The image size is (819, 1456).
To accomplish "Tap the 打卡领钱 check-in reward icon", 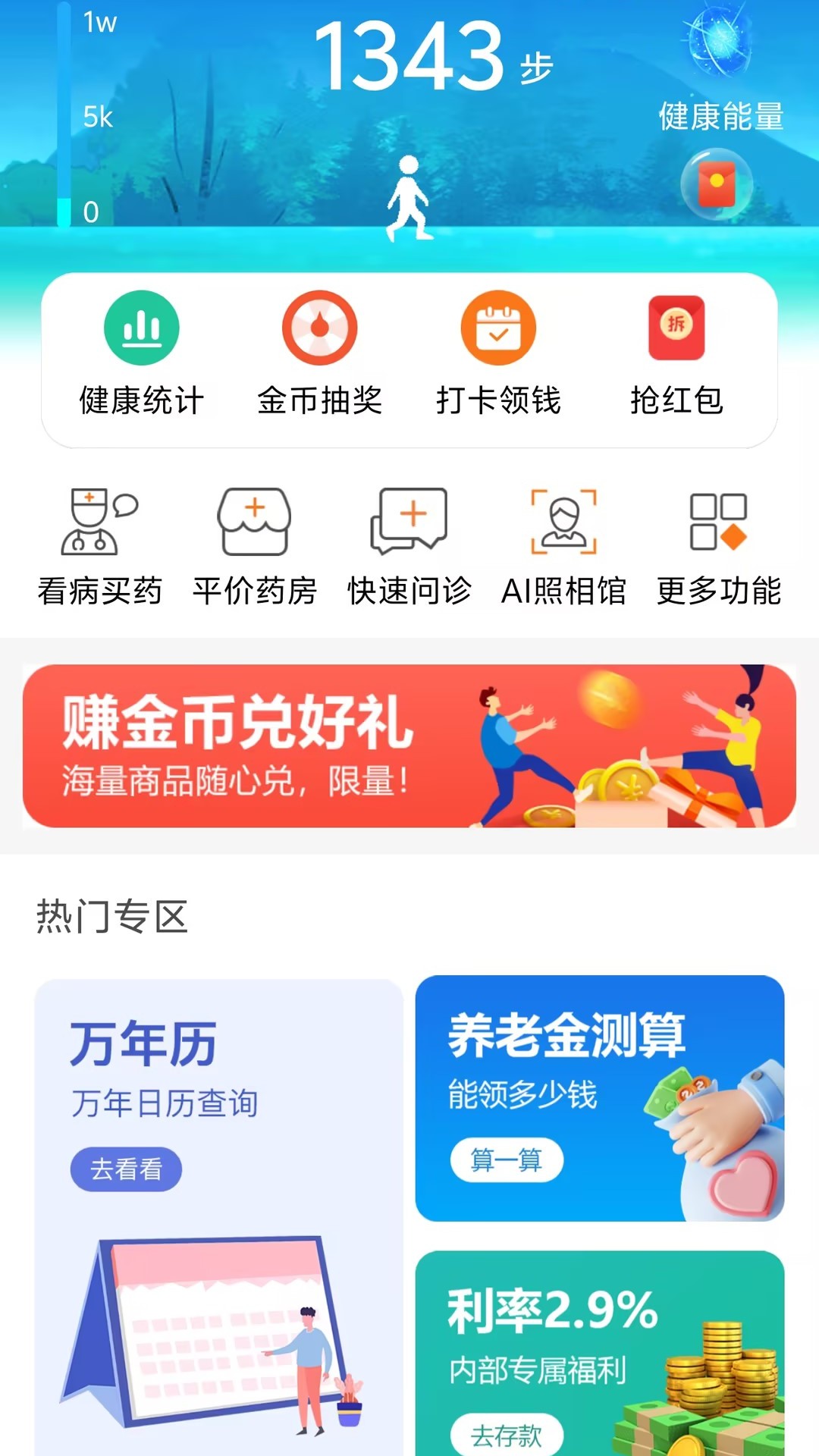I will [x=497, y=327].
